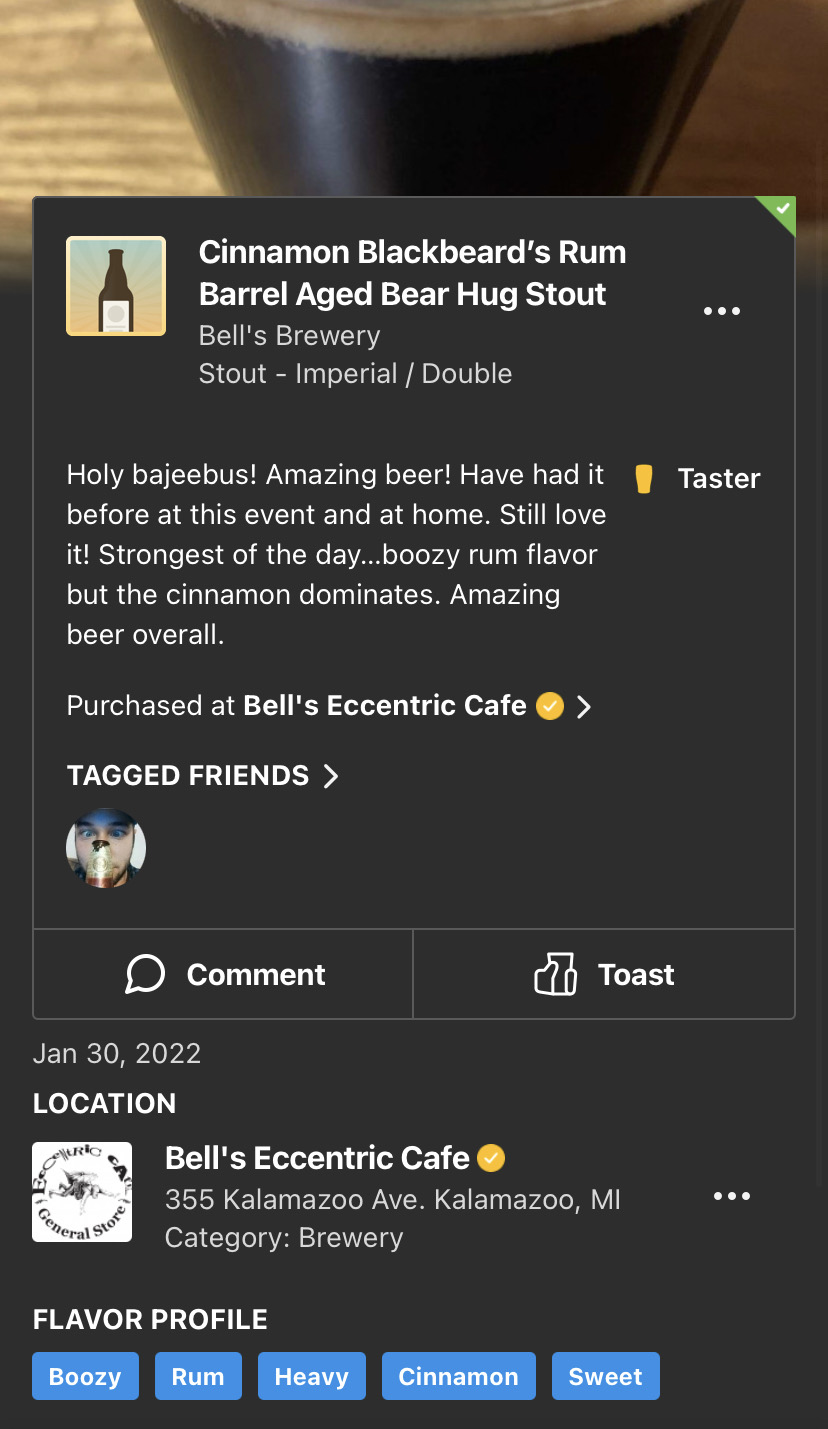Image resolution: width=828 pixels, height=1429 pixels.
Task: Open the options menu for the Bell's Eccentric Cafe location
Action: [731, 1196]
